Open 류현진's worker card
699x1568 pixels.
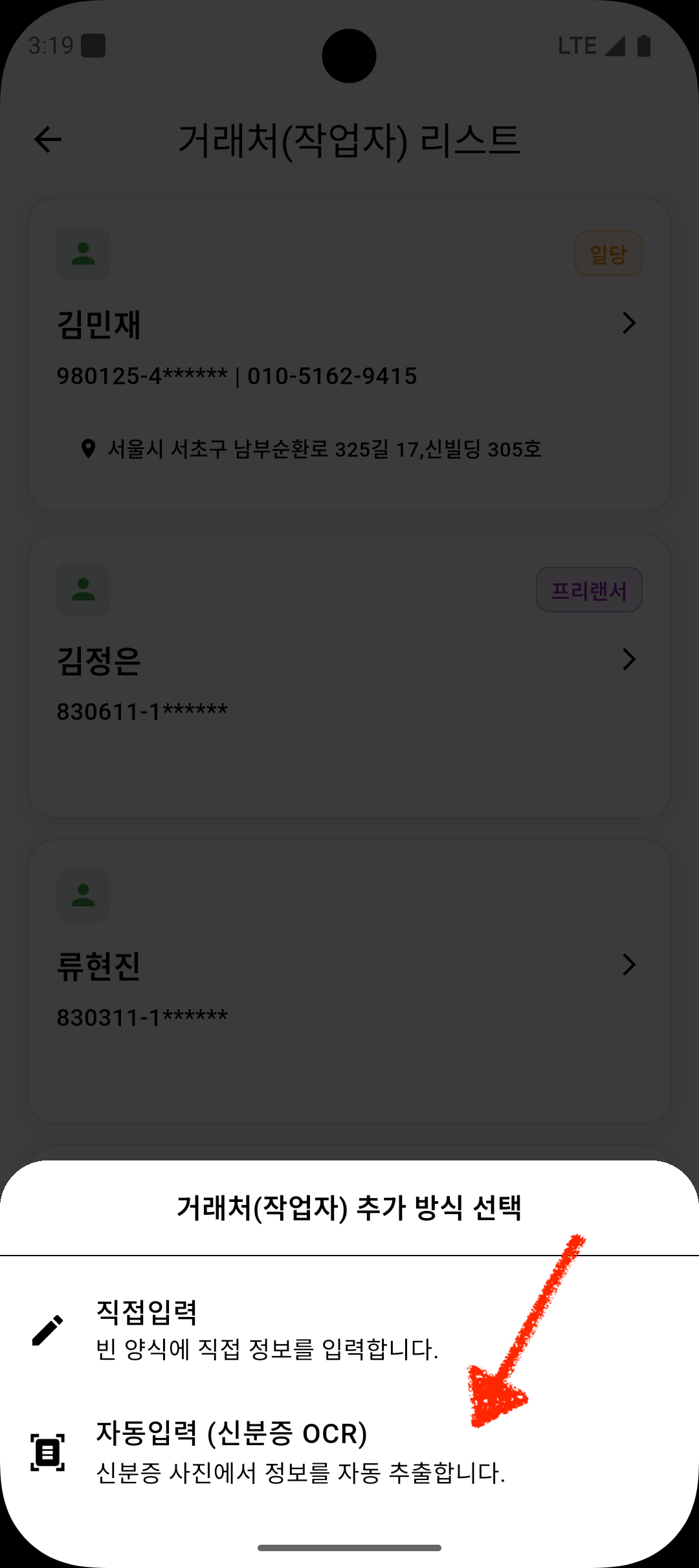(x=349, y=981)
